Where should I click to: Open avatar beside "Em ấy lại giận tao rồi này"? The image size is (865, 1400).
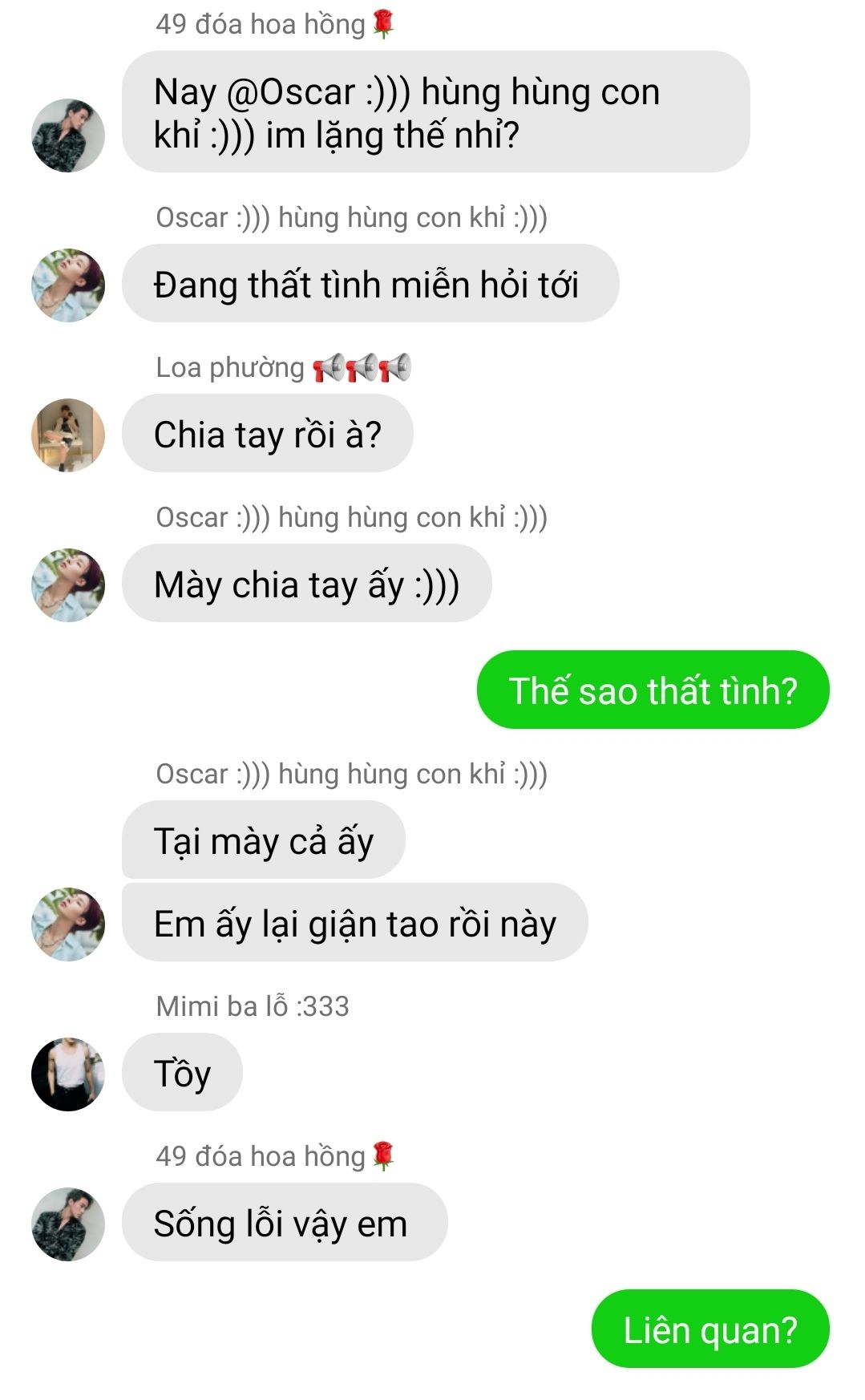(68, 925)
